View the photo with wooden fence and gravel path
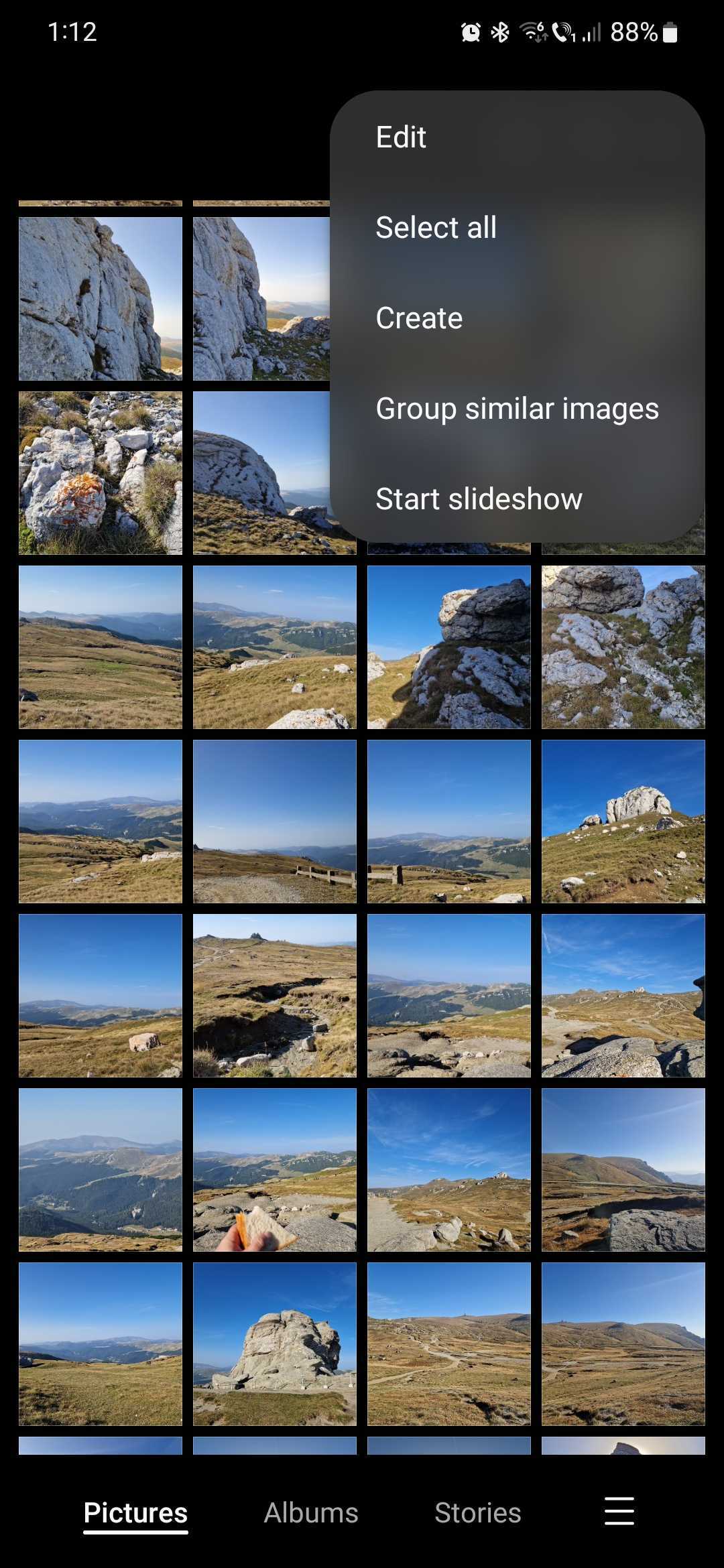 point(275,821)
